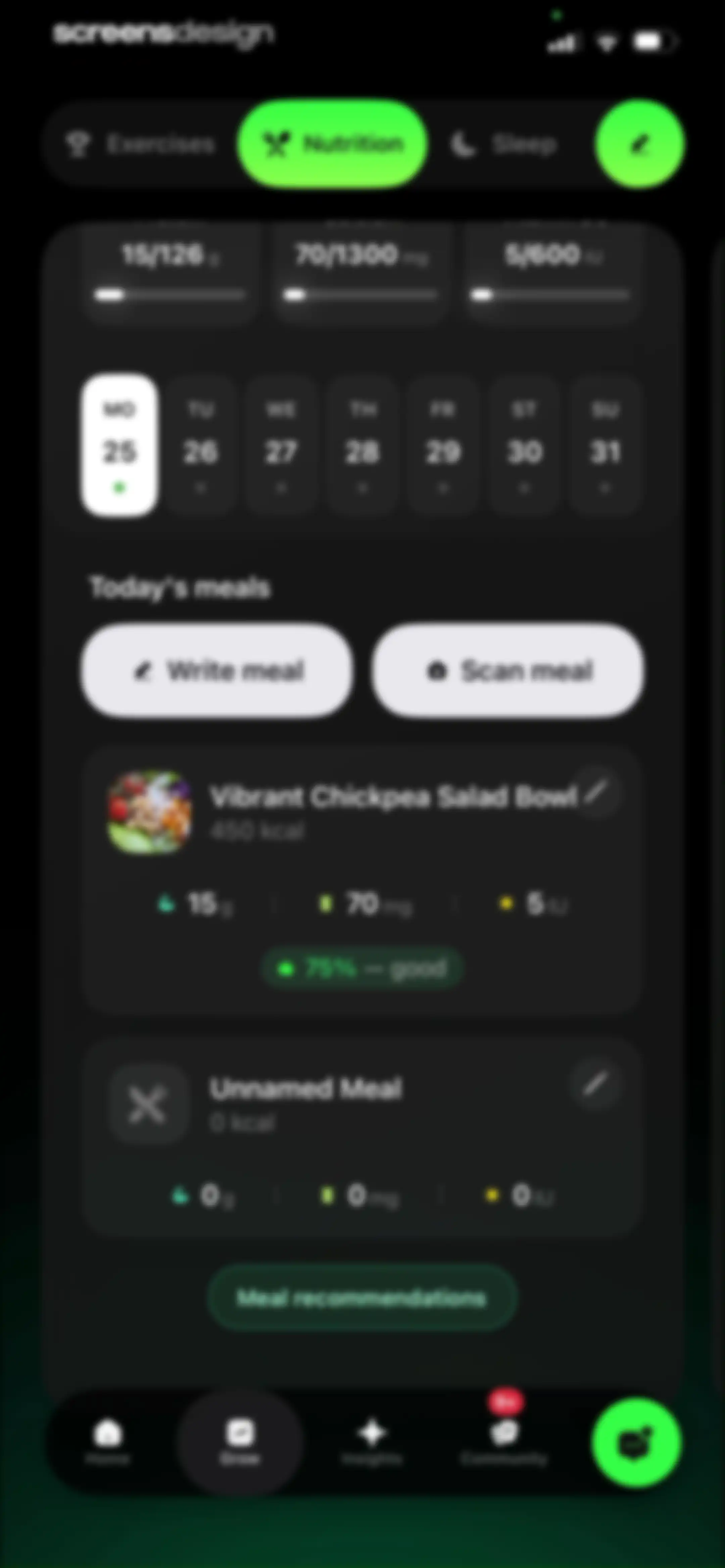Select Monday 25 in the week strip
This screenshot has width=725, height=1568.
[x=119, y=446]
